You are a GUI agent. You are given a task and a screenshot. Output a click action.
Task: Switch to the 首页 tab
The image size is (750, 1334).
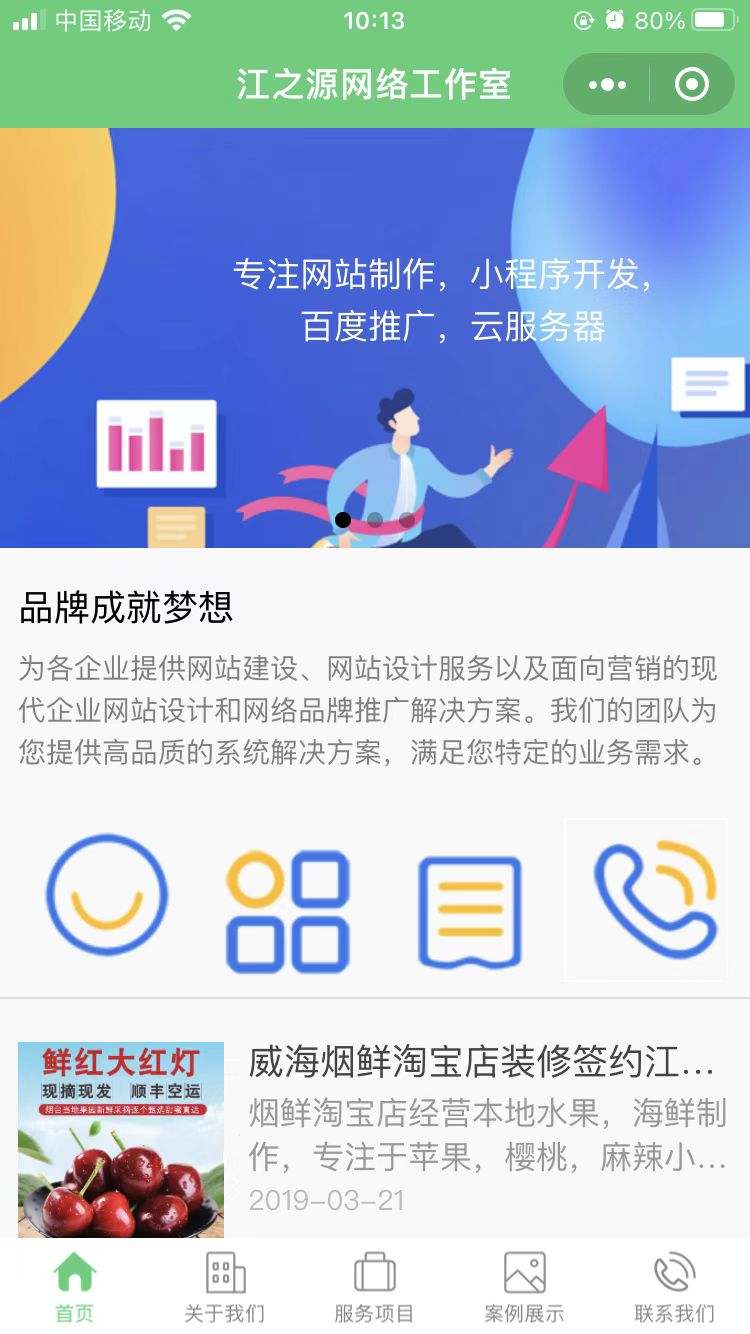[75, 1287]
